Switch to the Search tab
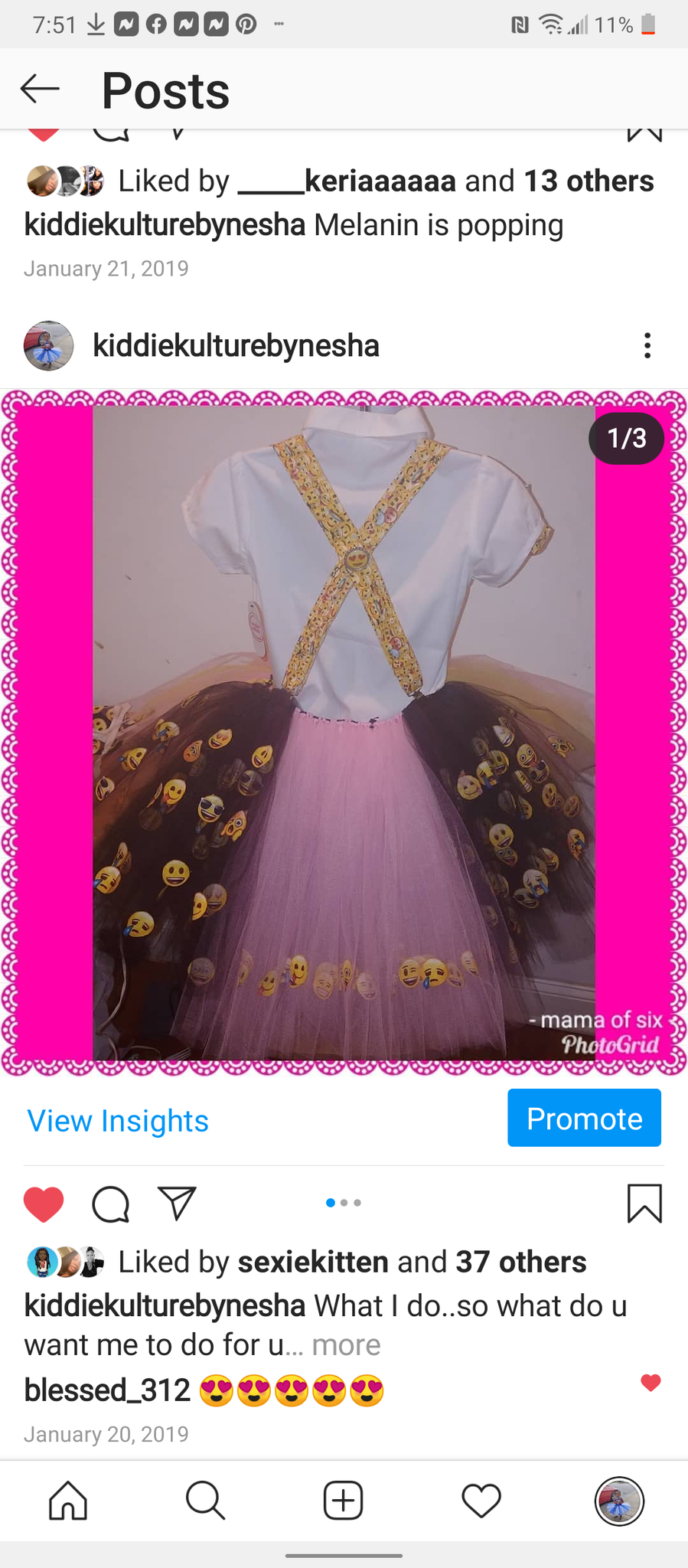The height and width of the screenshot is (1568, 688). (x=205, y=1500)
